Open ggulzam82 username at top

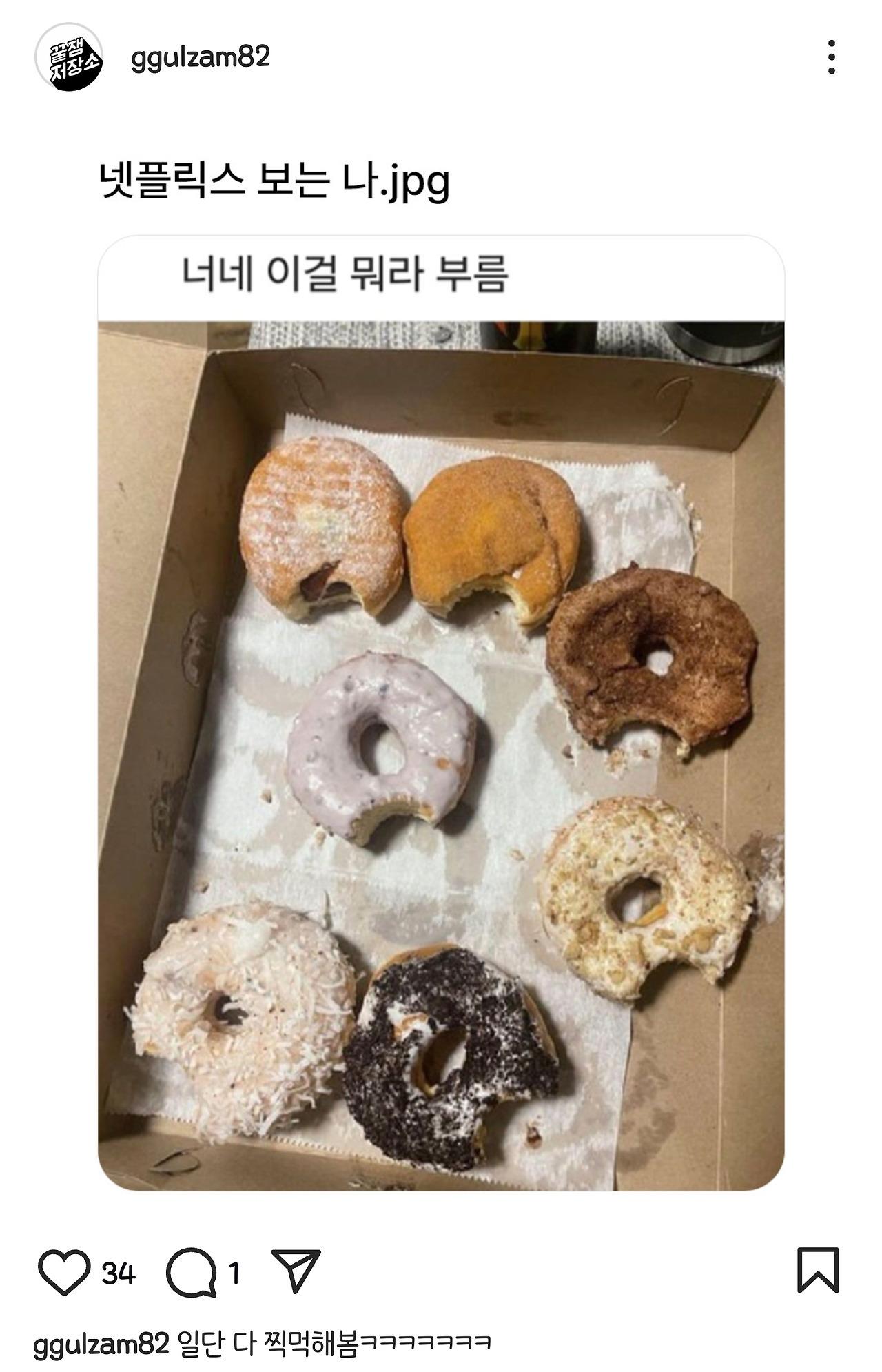pyautogui.click(x=201, y=57)
